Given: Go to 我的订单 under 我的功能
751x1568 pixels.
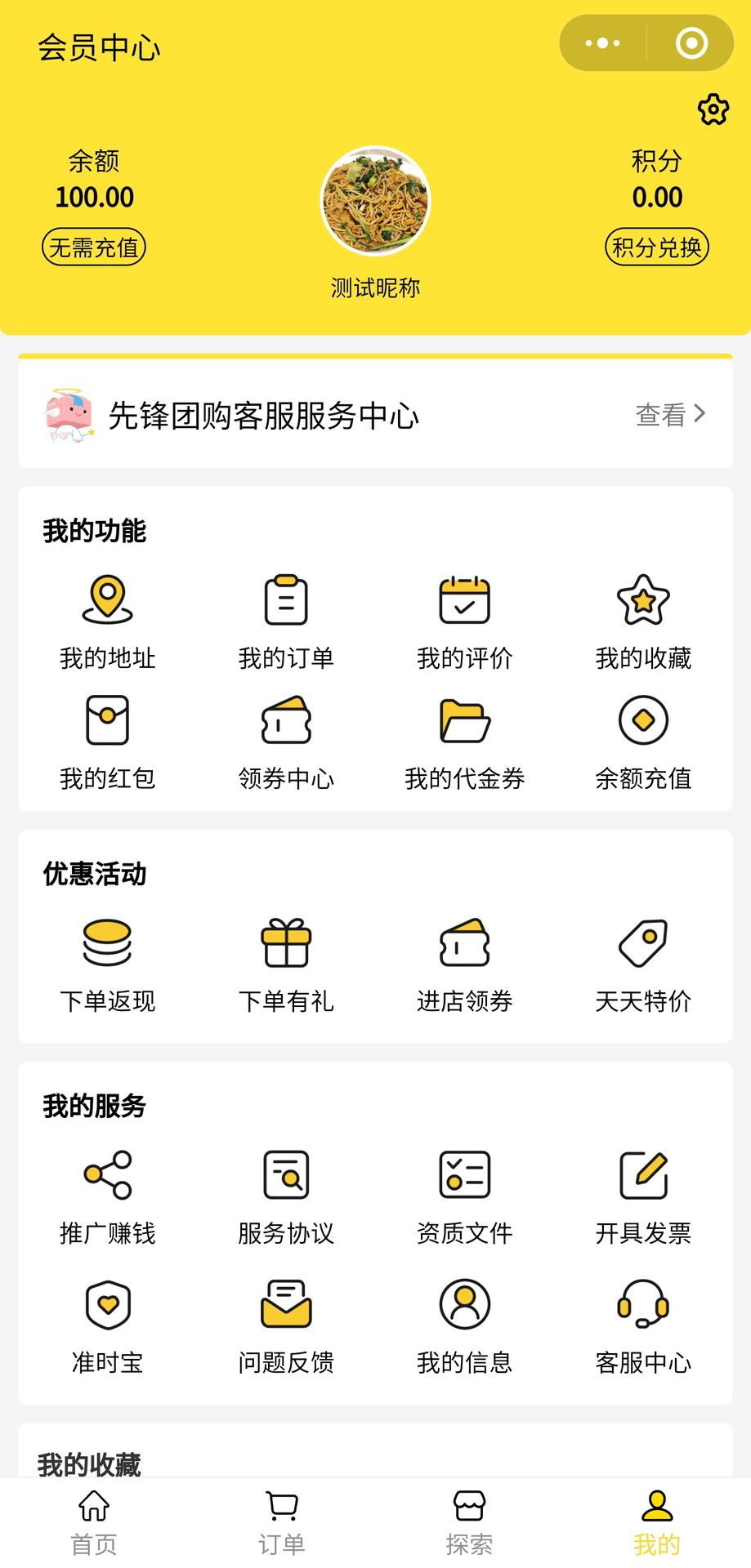Looking at the screenshot, I should click(286, 622).
